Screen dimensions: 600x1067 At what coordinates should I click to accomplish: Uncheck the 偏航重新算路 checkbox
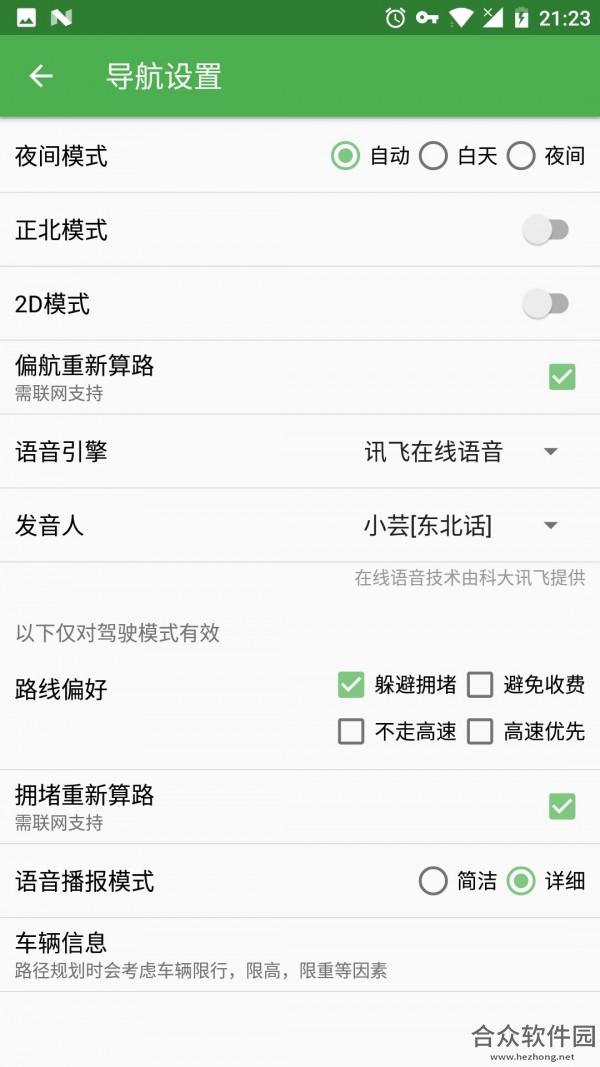562,376
